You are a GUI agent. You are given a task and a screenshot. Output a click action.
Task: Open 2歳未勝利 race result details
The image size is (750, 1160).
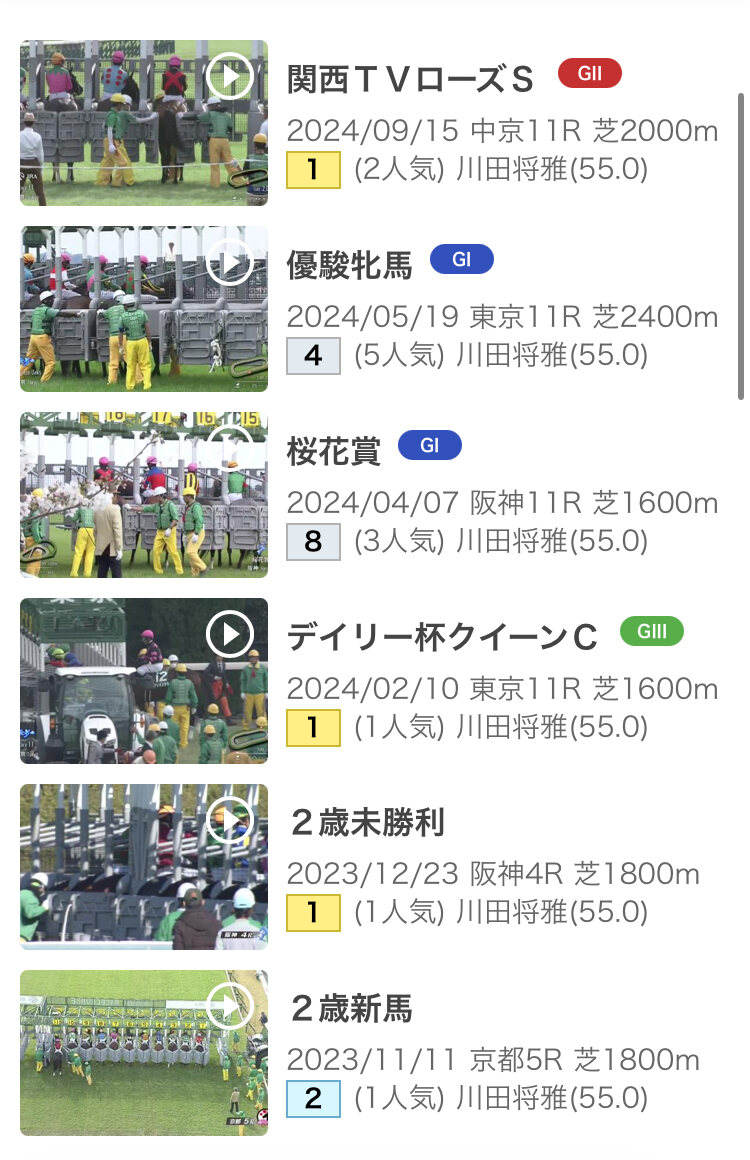tap(502, 867)
